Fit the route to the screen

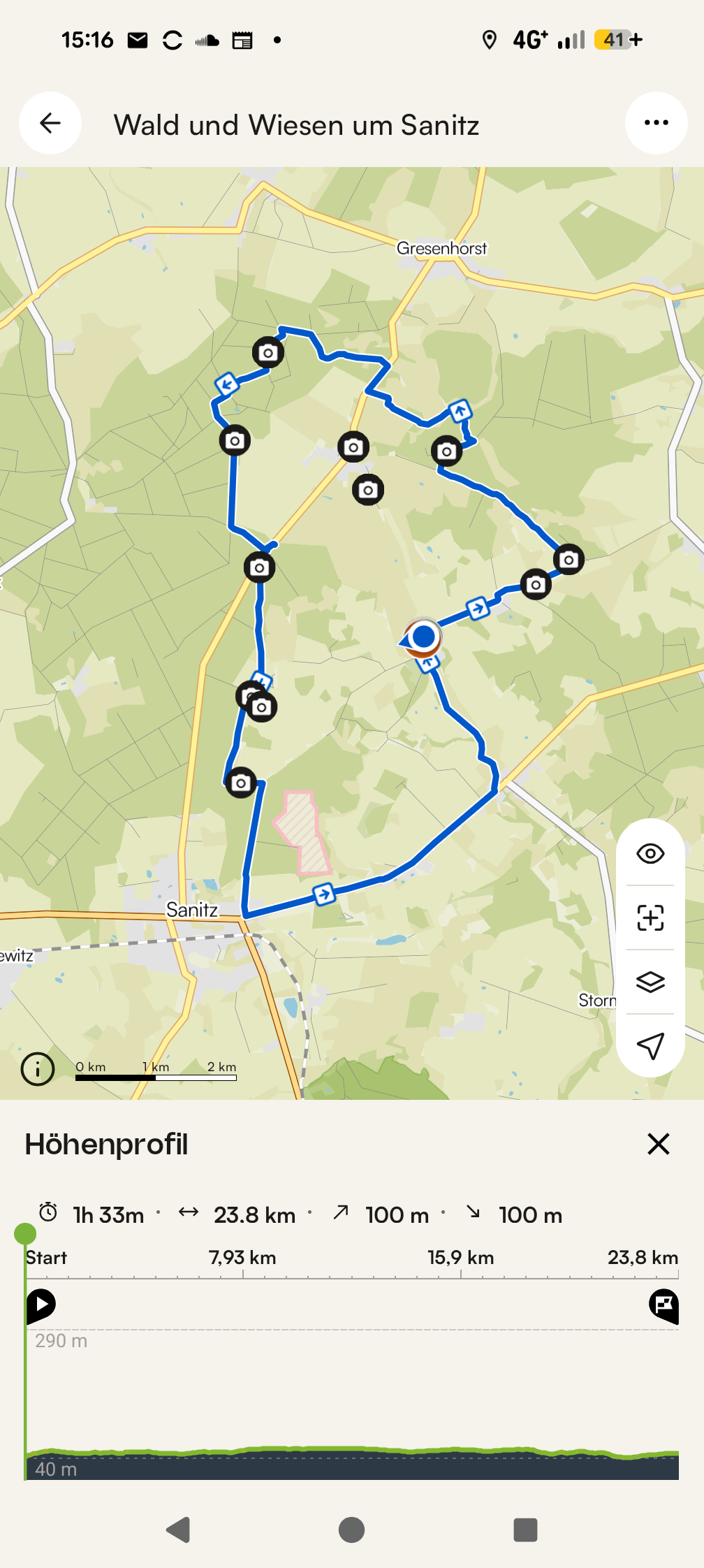(x=650, y=917)
